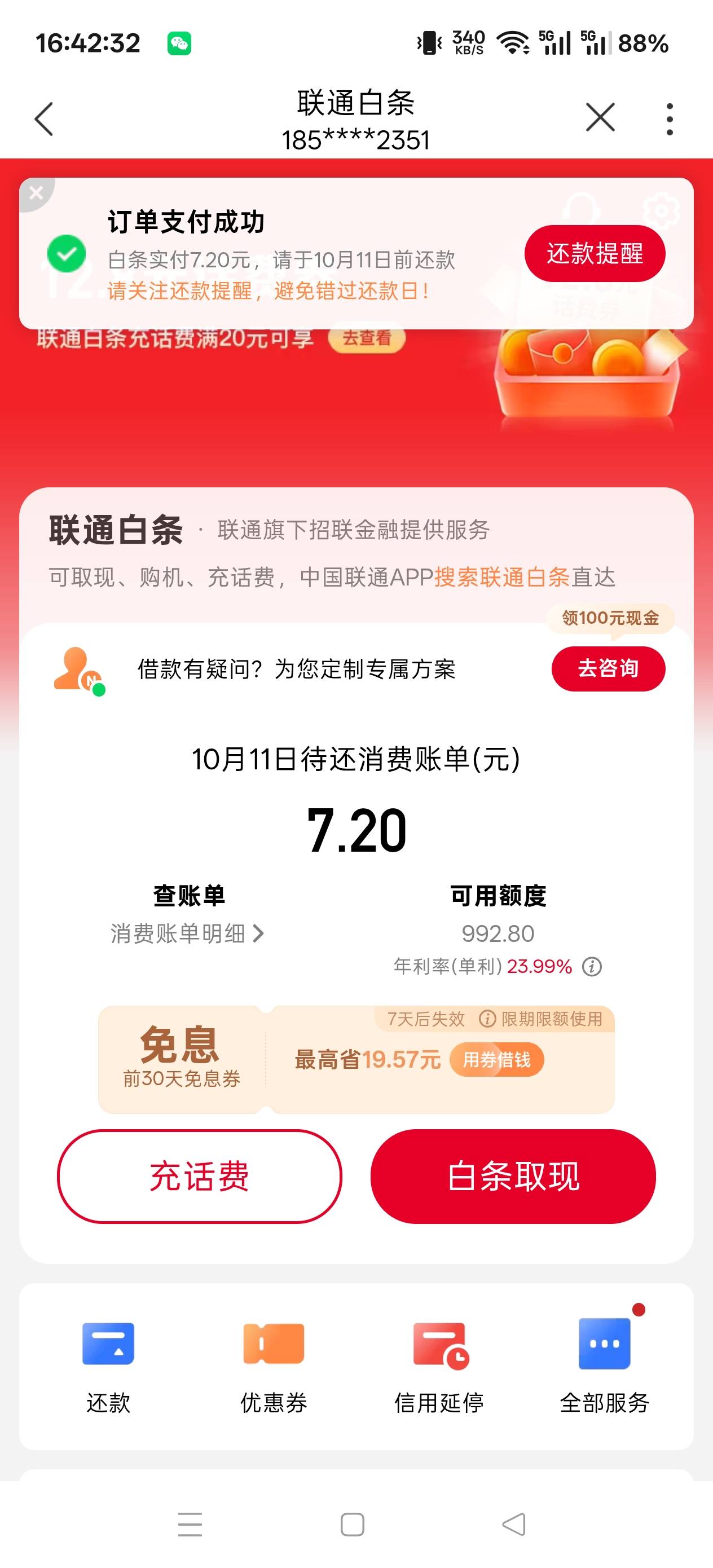Close the 联通白条 page with X
Image resolution: width=713 pixels, height=1568 pixels.
point(600,117)
